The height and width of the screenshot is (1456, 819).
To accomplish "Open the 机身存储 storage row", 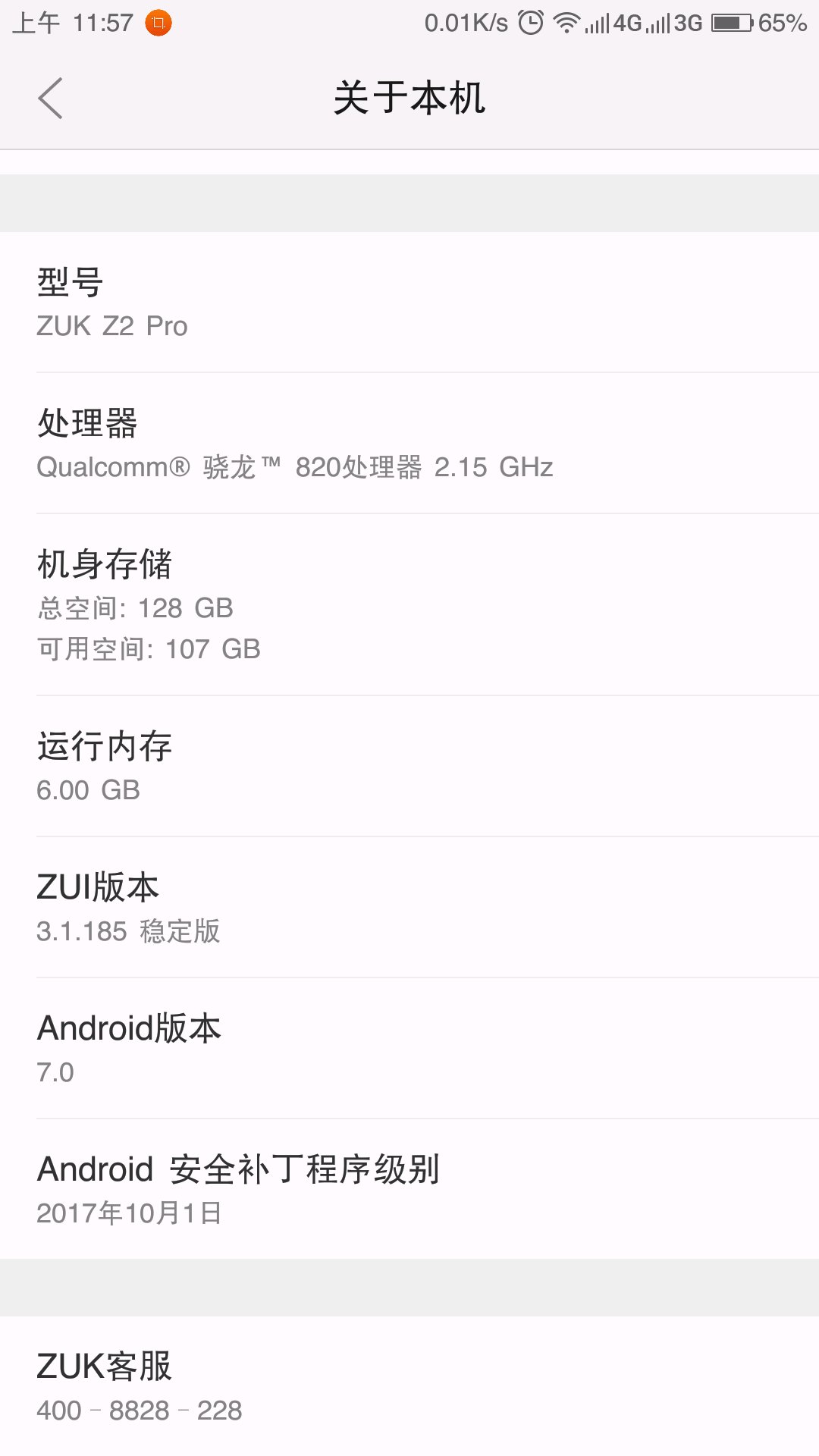I will pos(409,604).
